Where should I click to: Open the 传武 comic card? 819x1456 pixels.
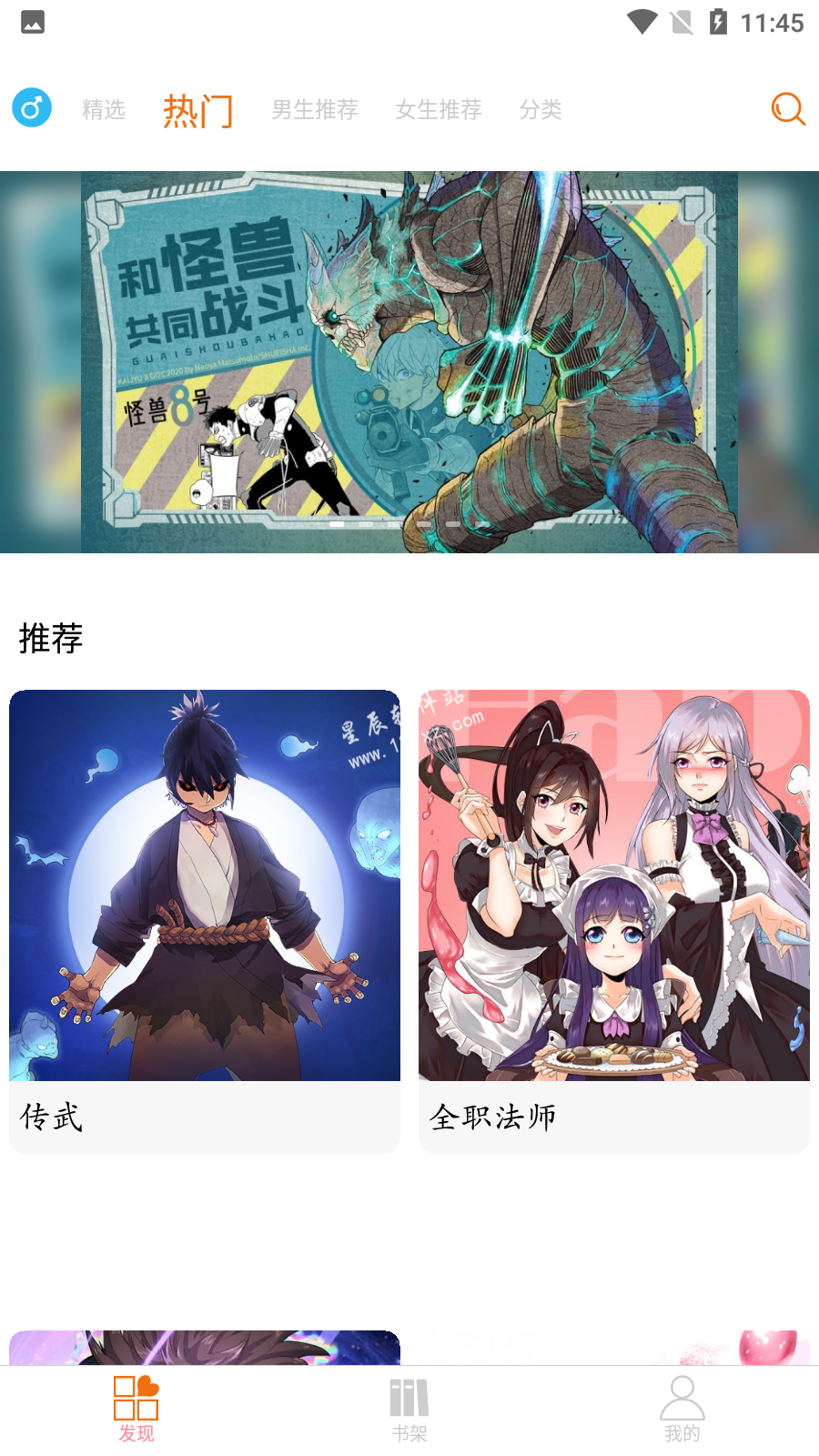[x=205, y=922]
